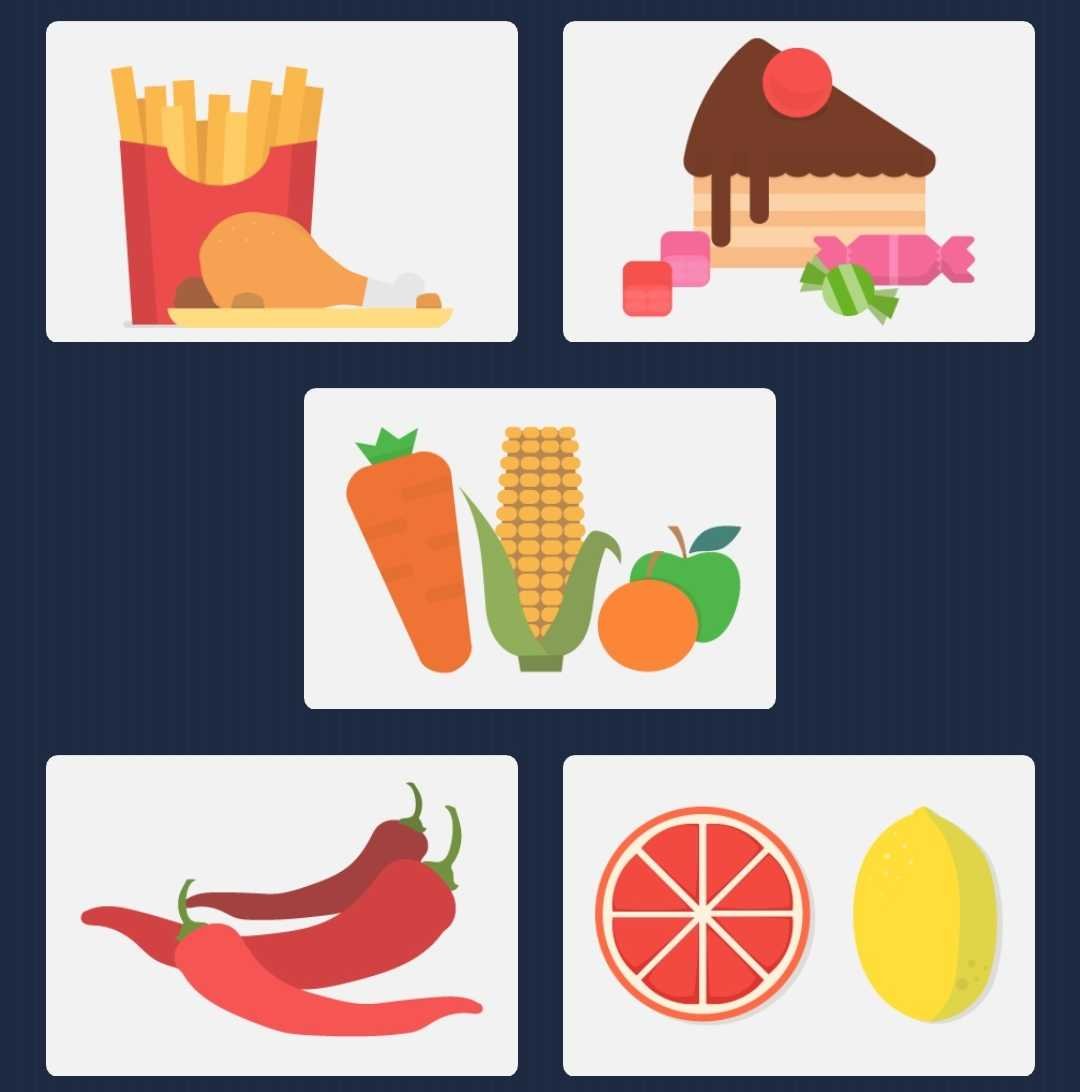Open the grapefruit and lemon card
Image resolution: width=1080 pixels, height=1092 pixels.
(798, 915)
